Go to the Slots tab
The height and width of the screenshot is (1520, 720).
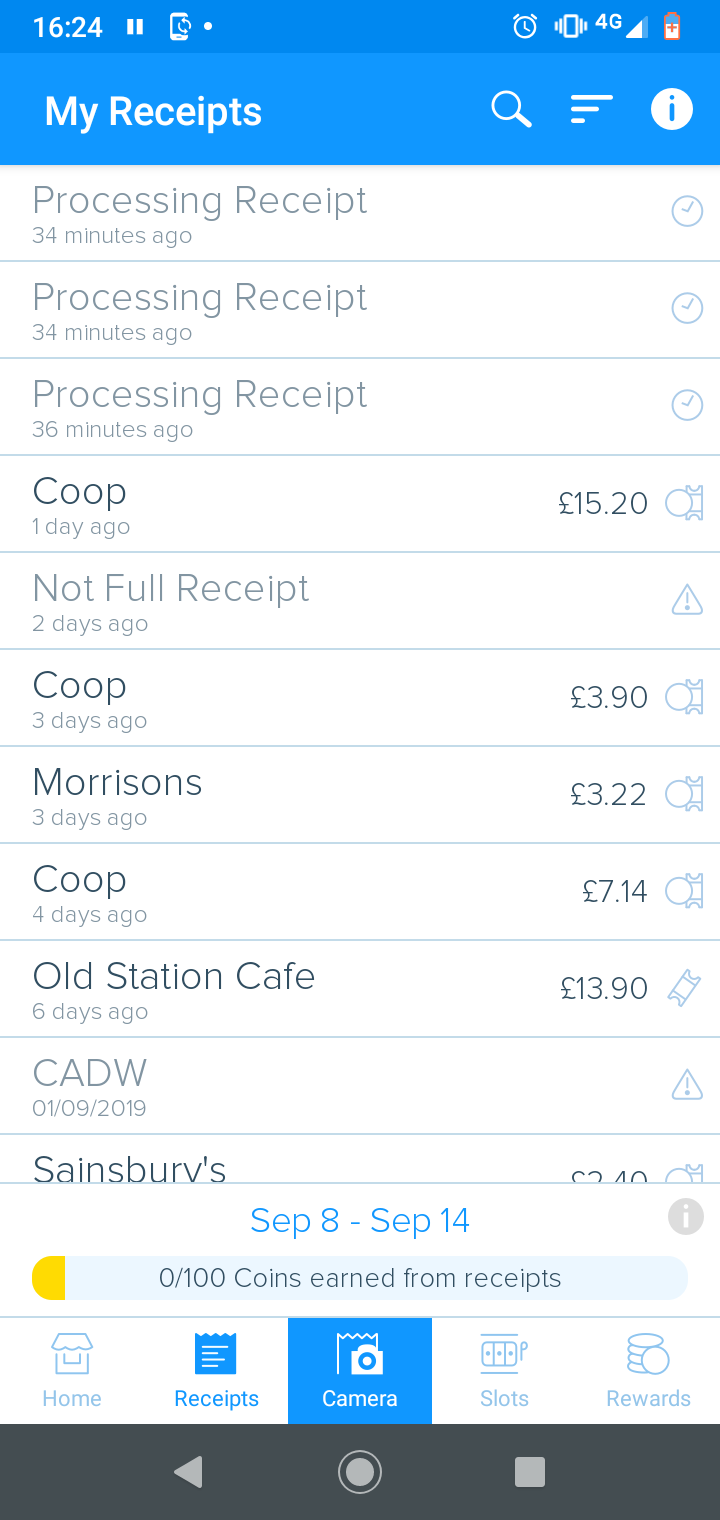click(504, 1371)
